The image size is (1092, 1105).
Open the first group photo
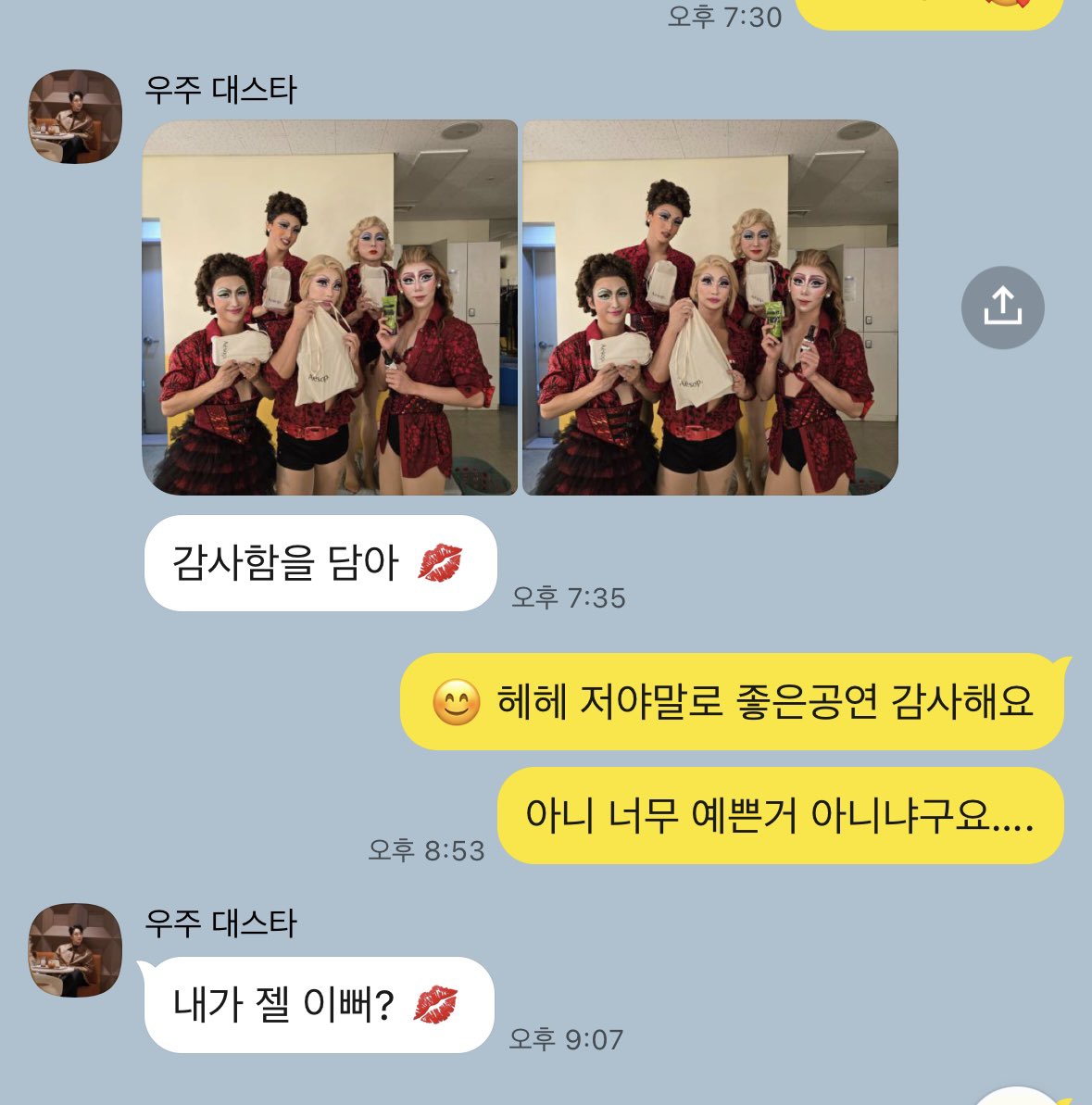click(330, 308)
